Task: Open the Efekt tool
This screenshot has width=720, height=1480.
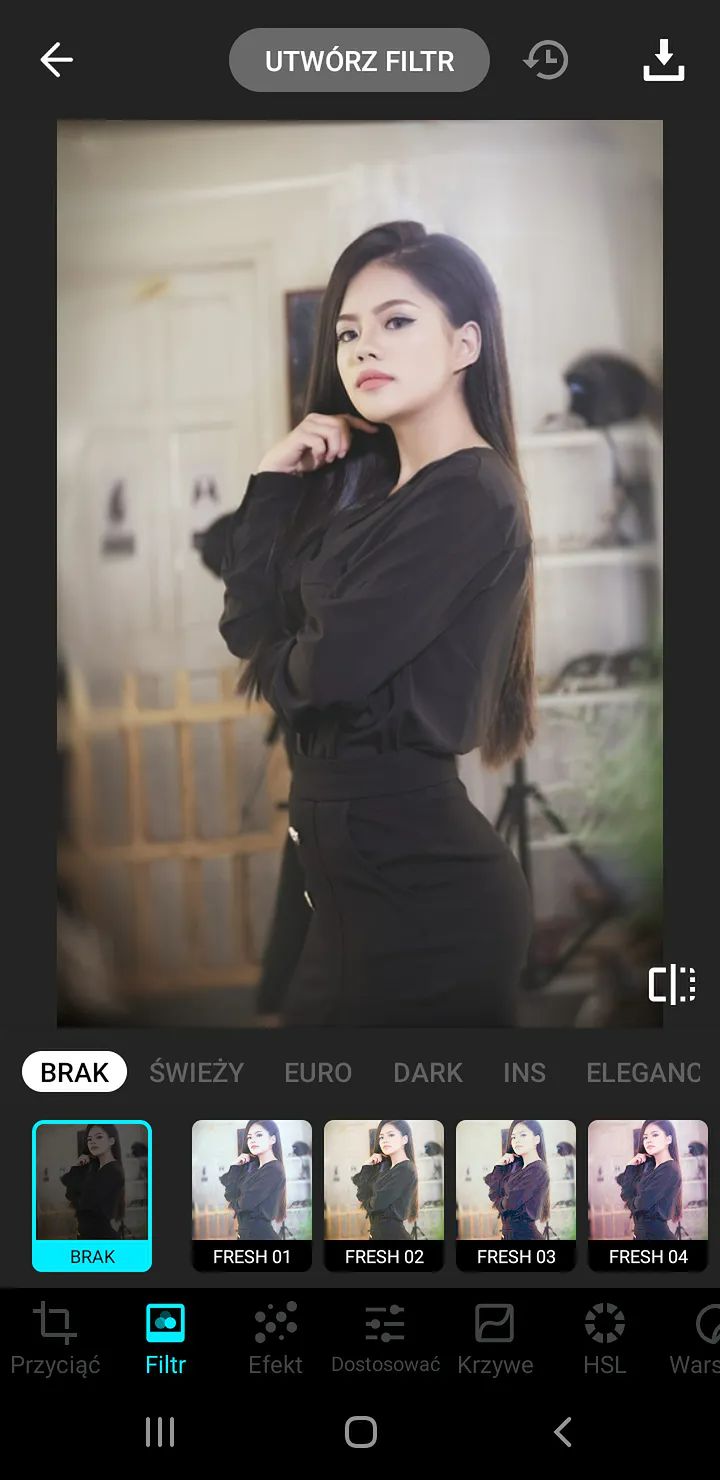Action: click(x=275, y=1338)
